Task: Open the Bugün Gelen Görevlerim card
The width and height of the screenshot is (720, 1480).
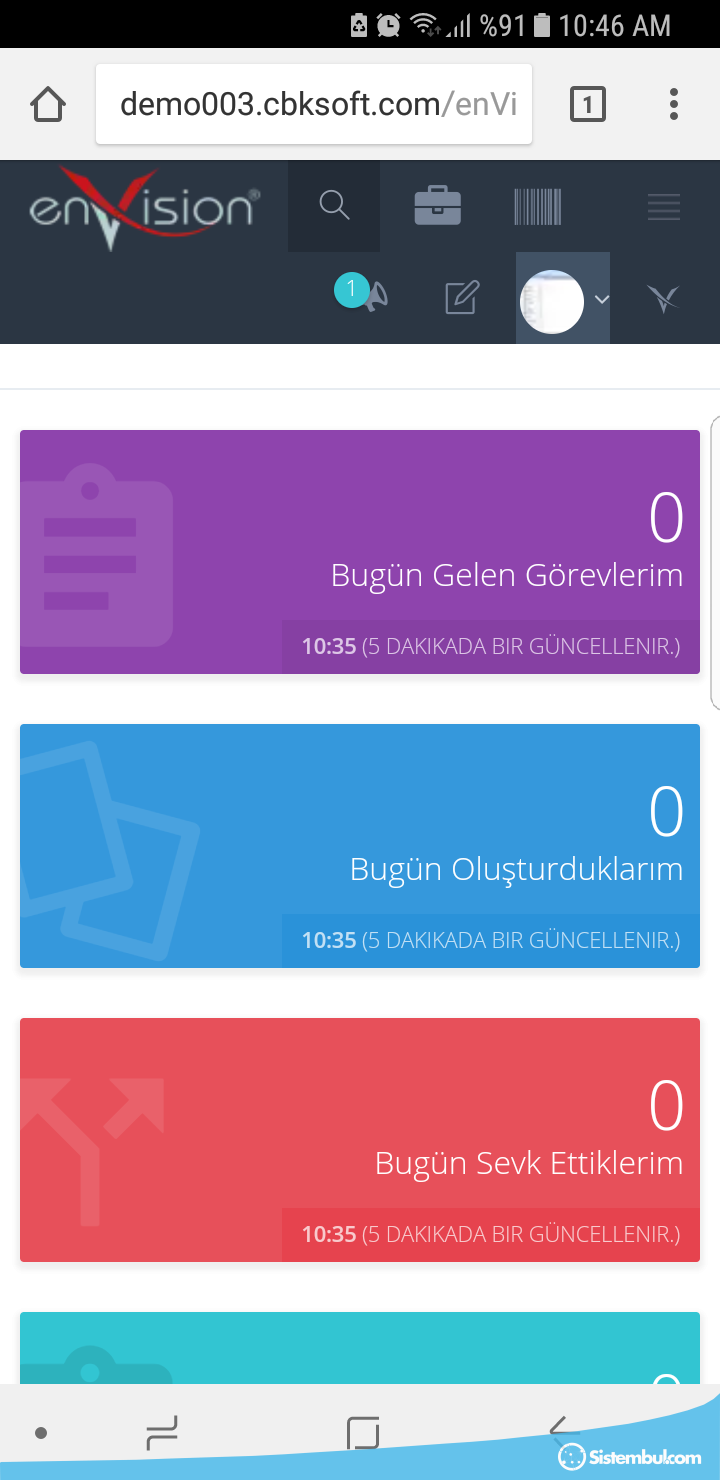Action: click(x=360, y=552)
